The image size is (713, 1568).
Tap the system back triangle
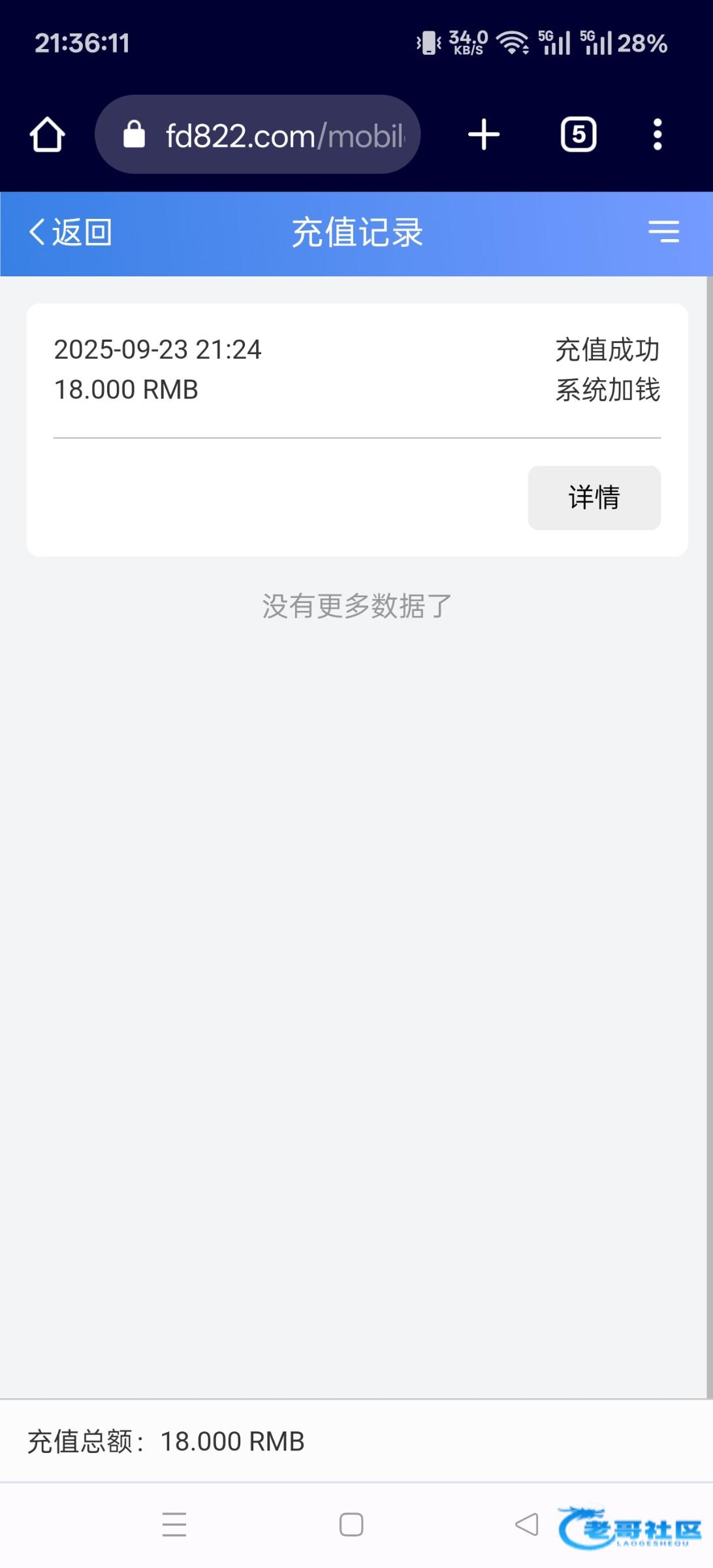click(x=526, y=1524)
